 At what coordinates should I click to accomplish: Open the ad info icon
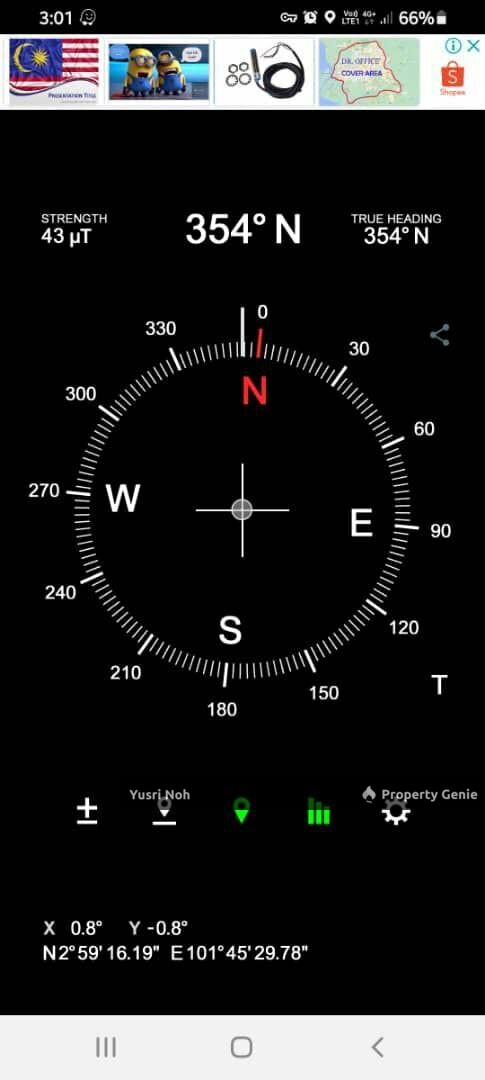pos(453,46)
